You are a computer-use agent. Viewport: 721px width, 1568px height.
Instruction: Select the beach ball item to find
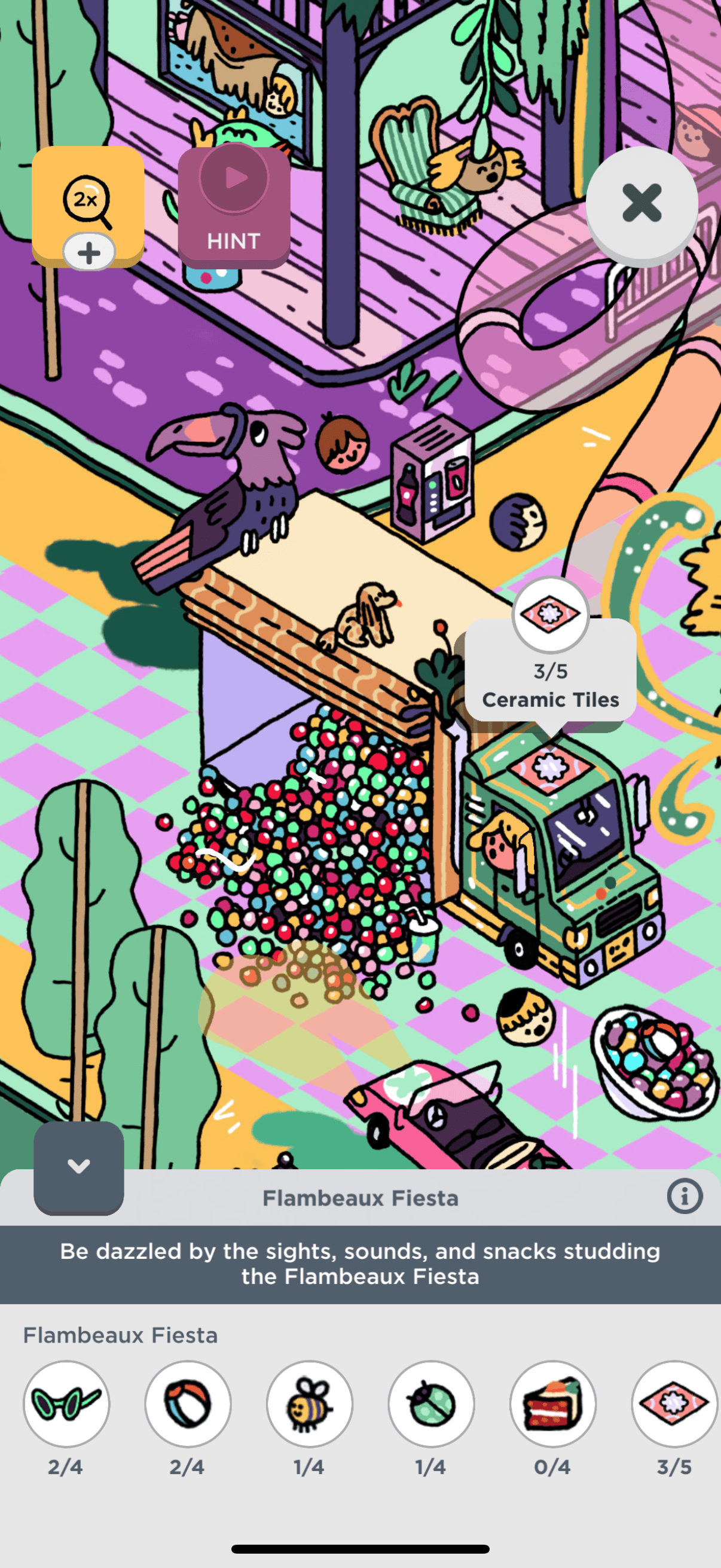click(x=188, y=1403)
